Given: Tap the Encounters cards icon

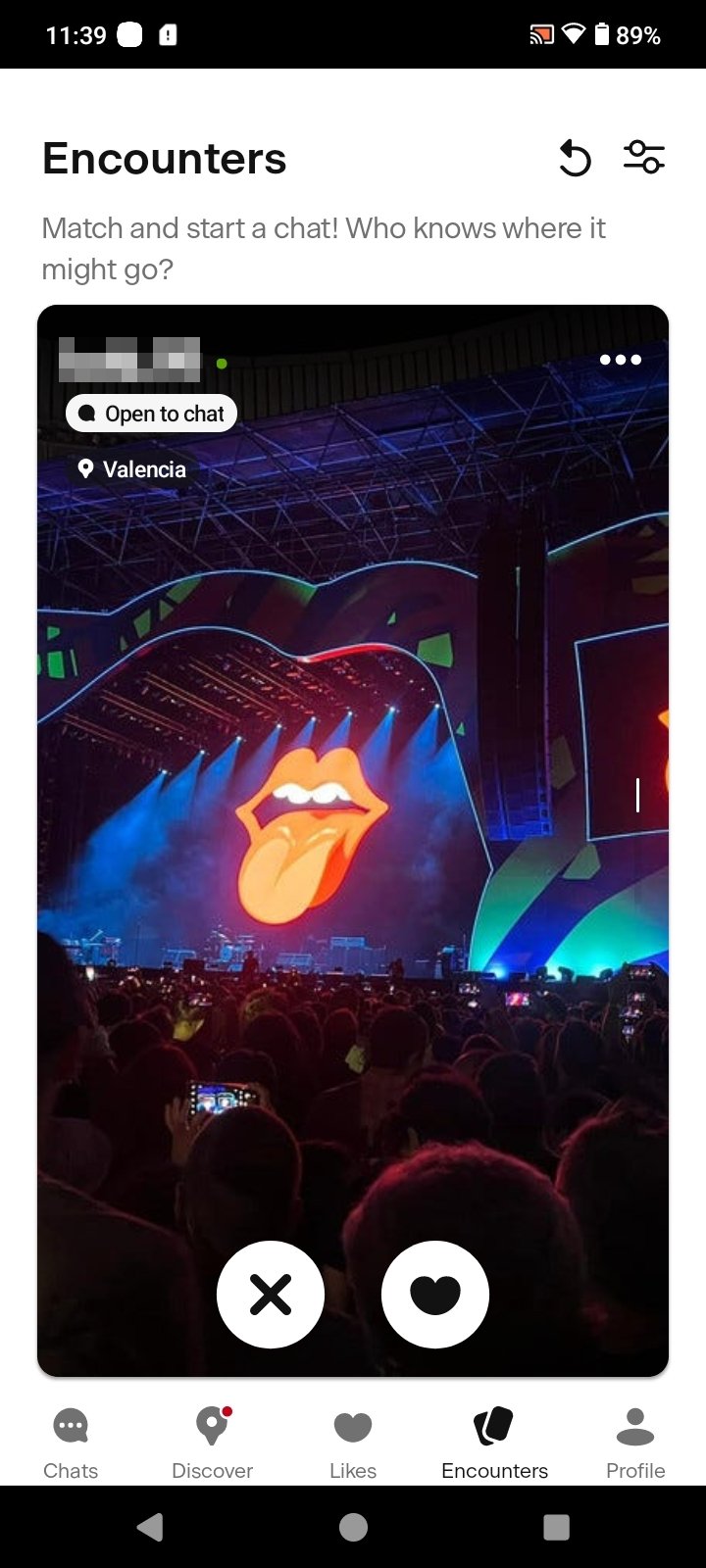Looking at the screenshot, I should [493, 1427].
